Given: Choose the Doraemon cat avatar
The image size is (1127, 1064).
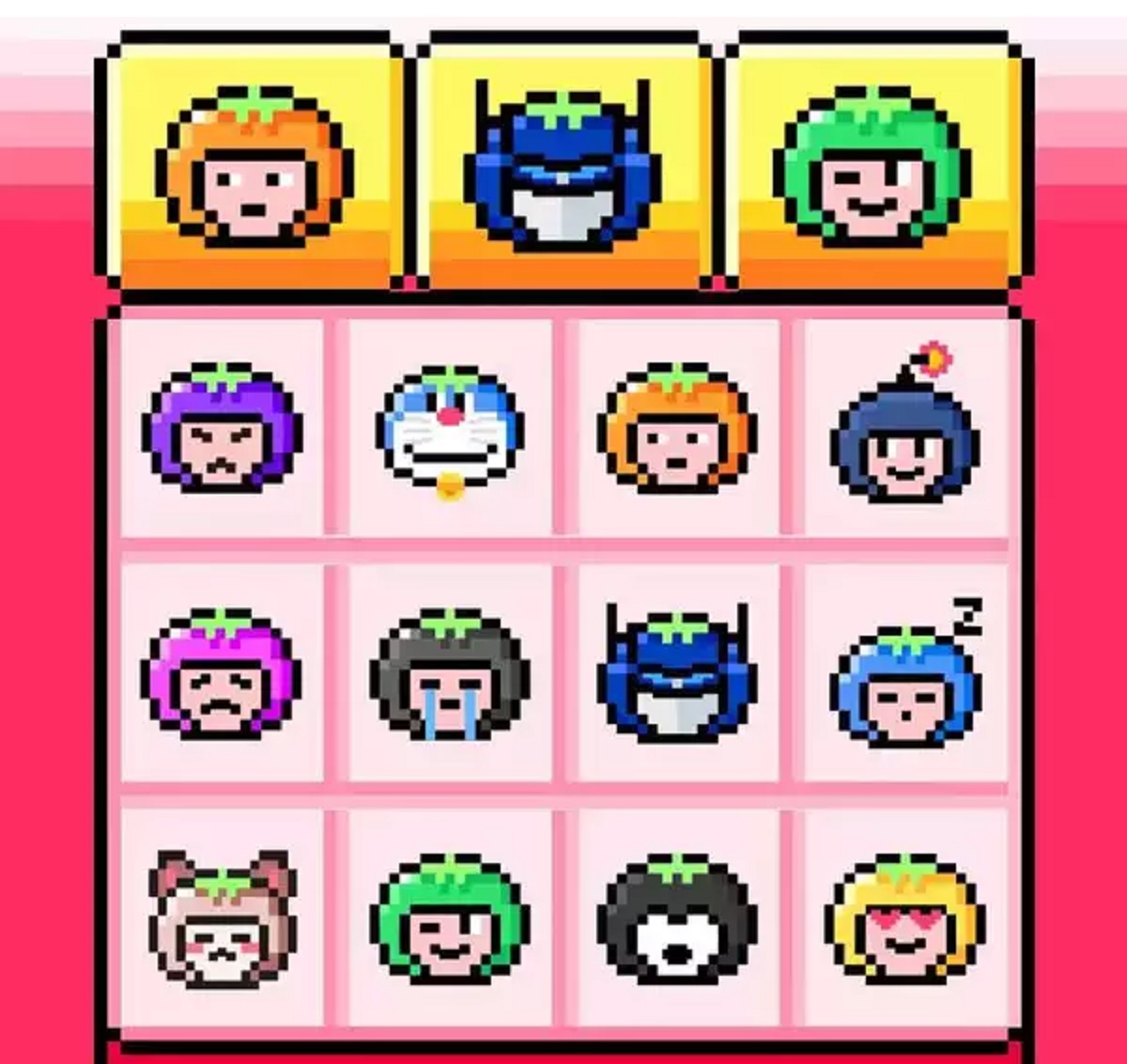Looking at the screenshot, I should (450, 430).
